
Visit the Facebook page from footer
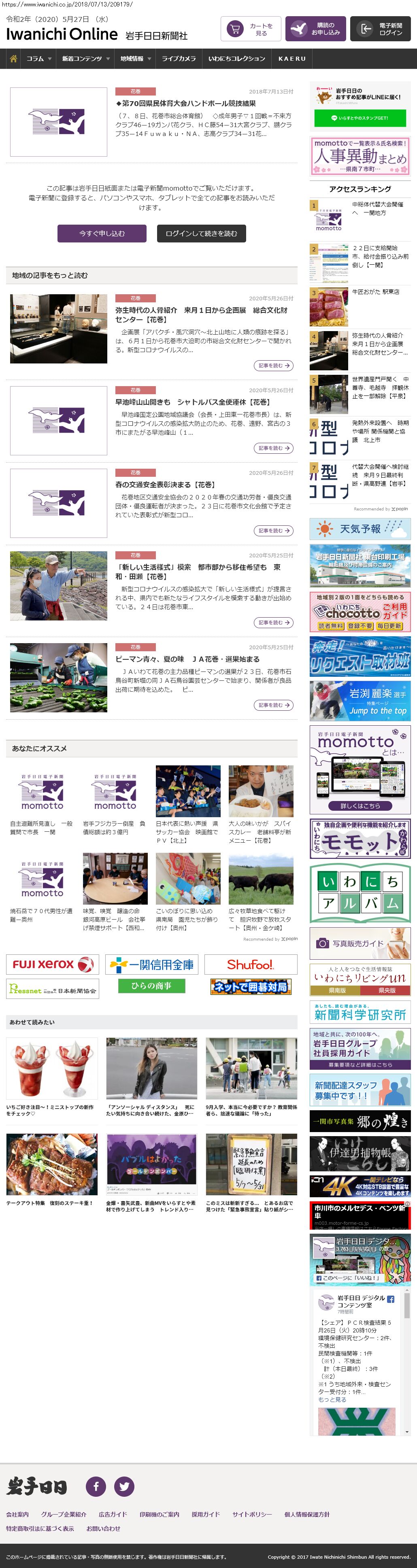96,1486
